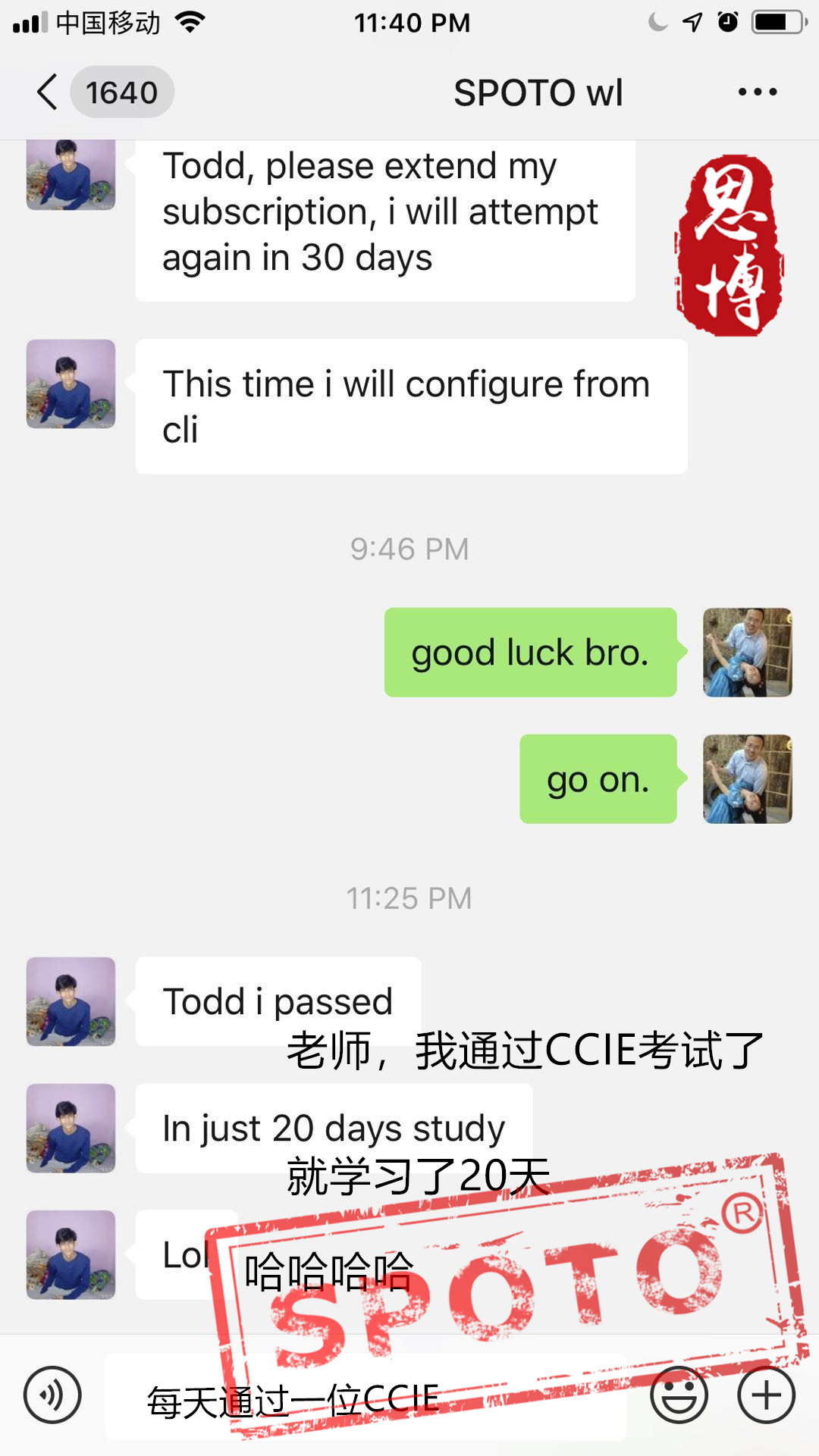Image resolution: width=819 pixels, height=1456 pixels.
Task: Focus the message text field
Action: pos(364,1396)
